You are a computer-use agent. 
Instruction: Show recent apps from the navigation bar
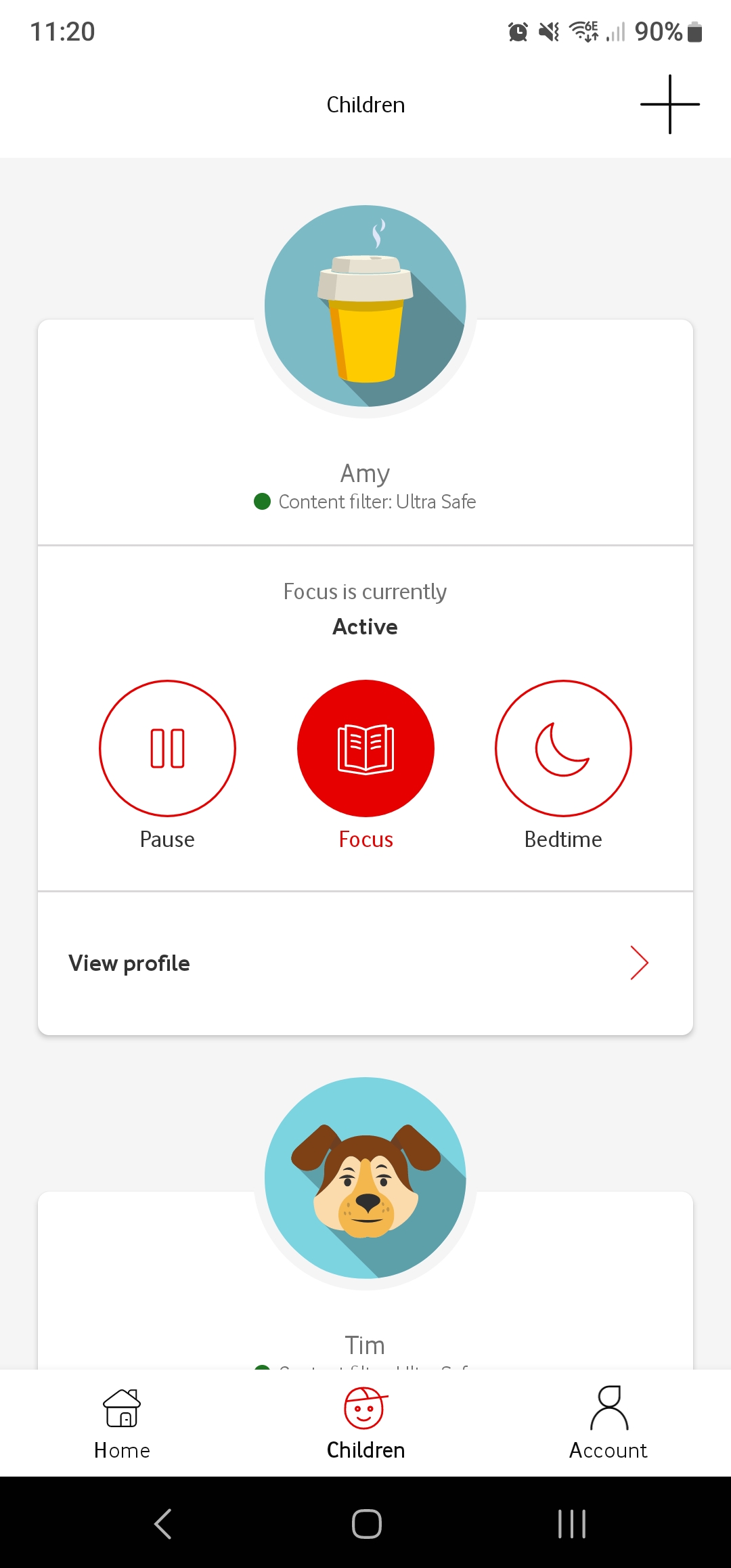tap(572, 1524)
